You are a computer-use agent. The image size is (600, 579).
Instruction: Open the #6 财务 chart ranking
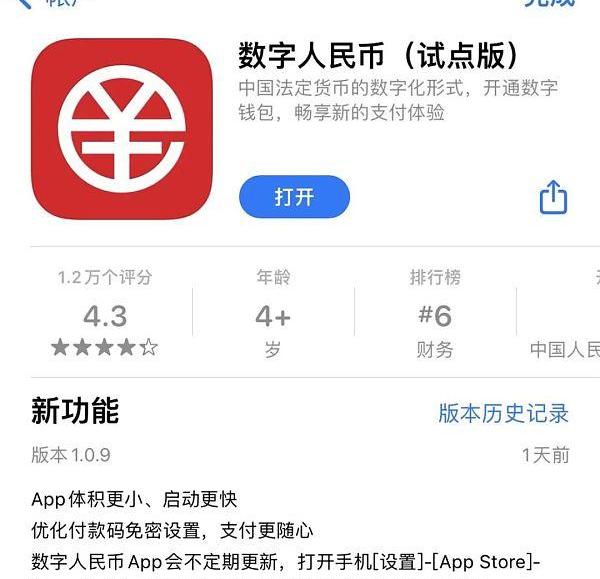(434, 315)
